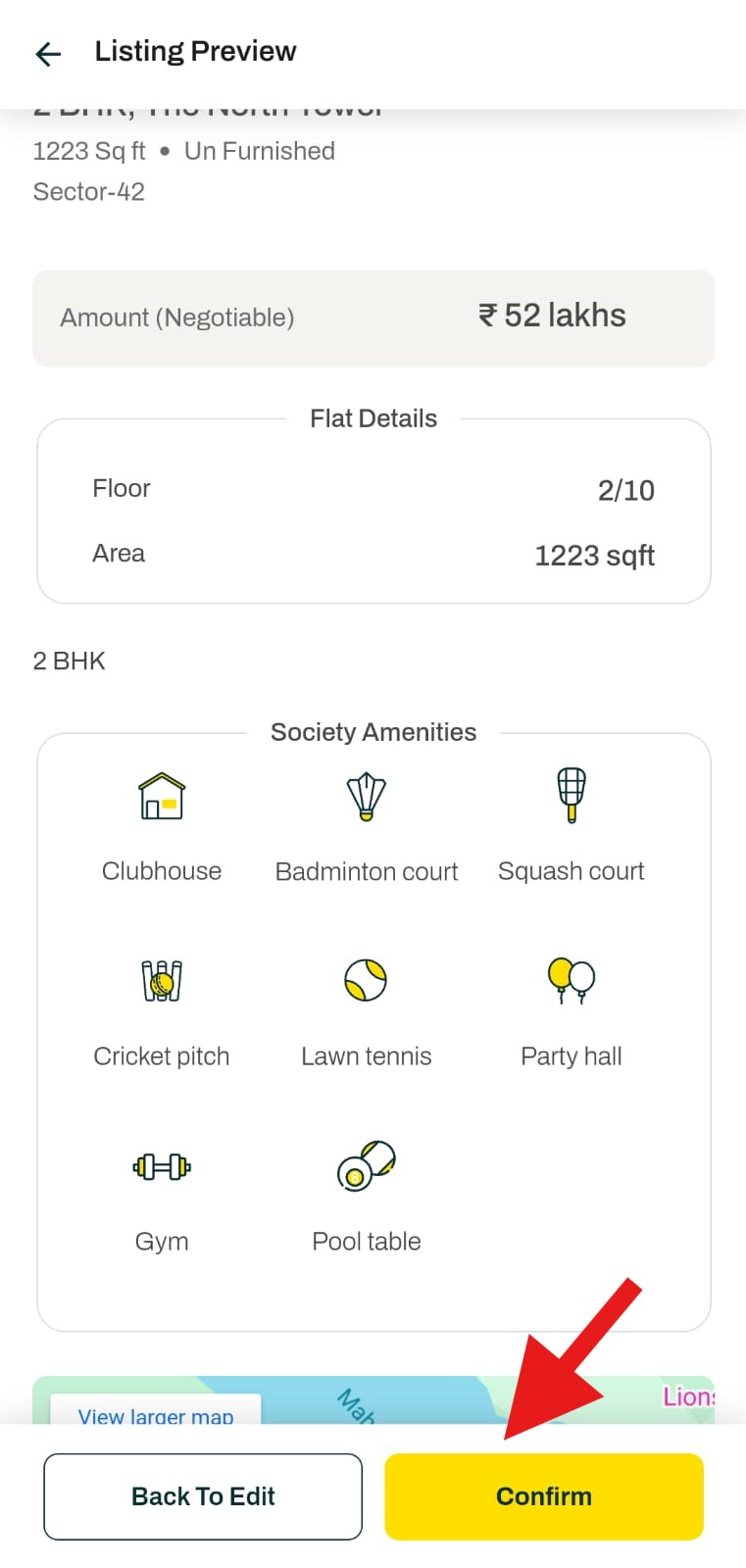
Task: Confirm the listing
Action: click(x=544, y=1496)
